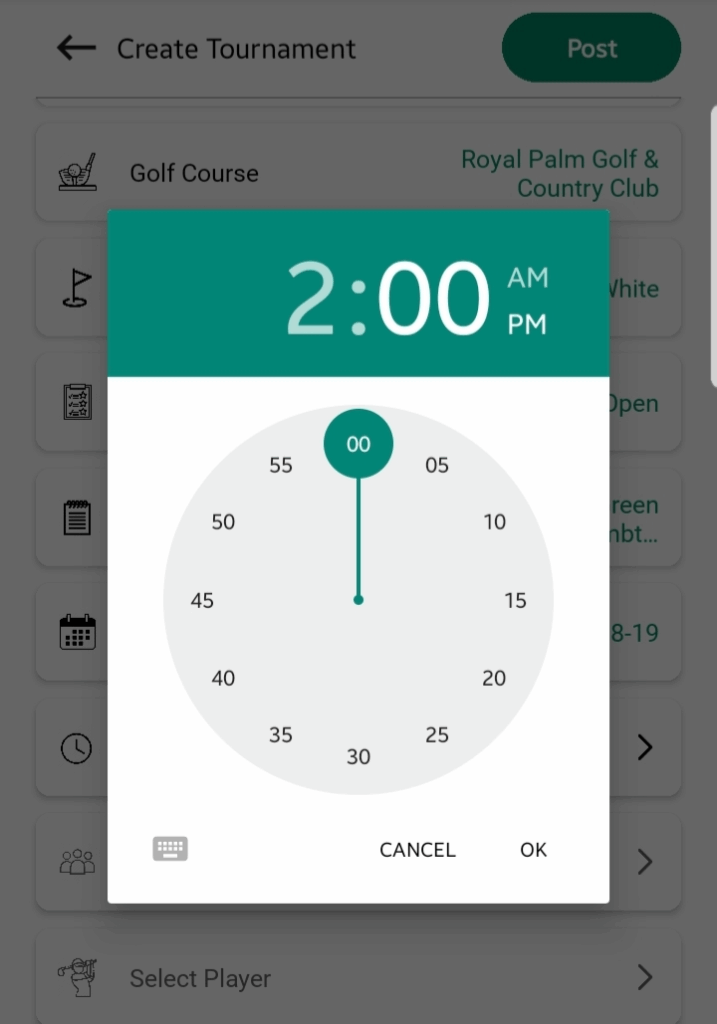
Task: Select 30 minutes on the clock dial
Action: [358, 757]
